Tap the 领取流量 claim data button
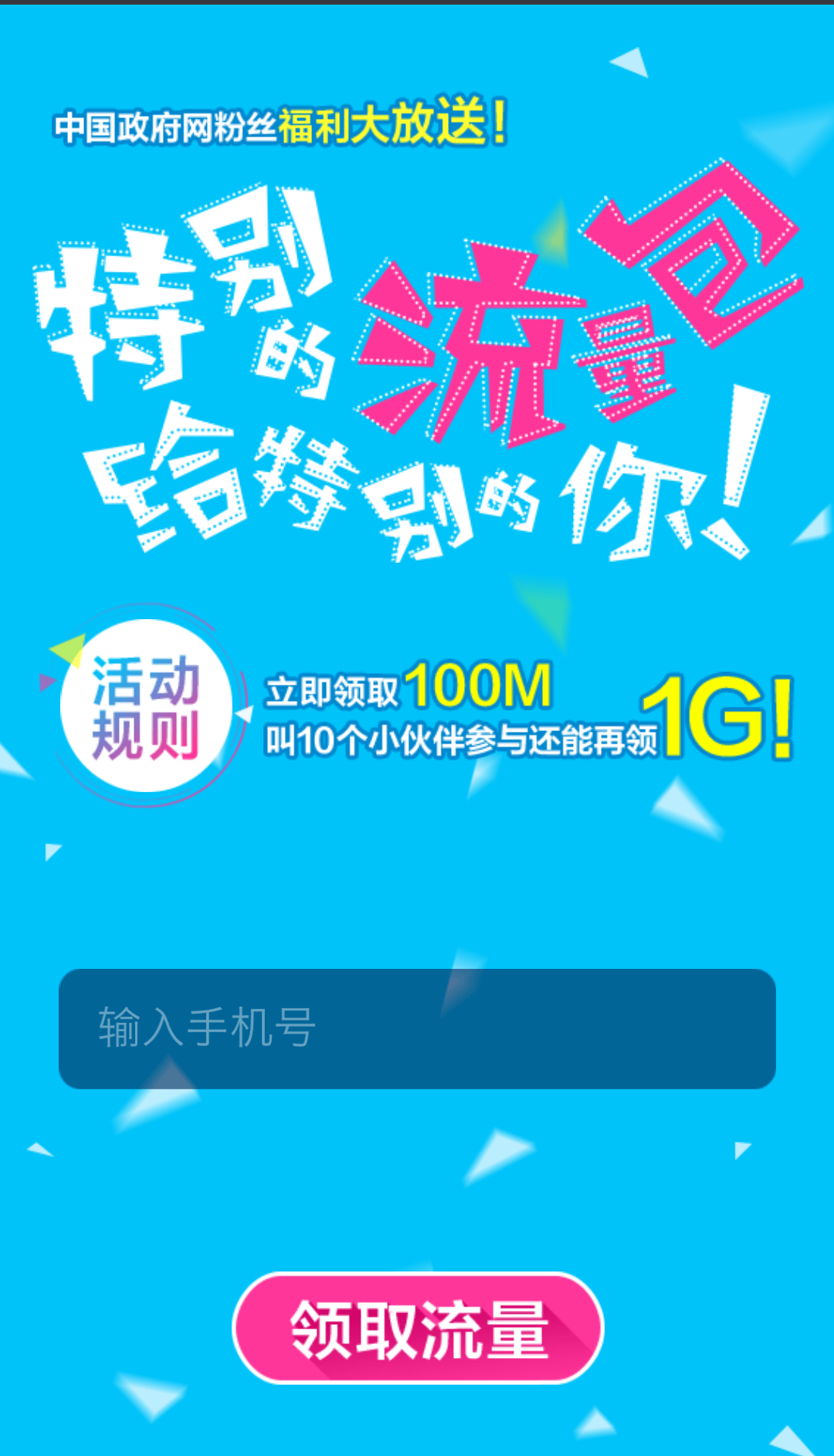Screen dimensions: 834x1456 click(418, 1328)
